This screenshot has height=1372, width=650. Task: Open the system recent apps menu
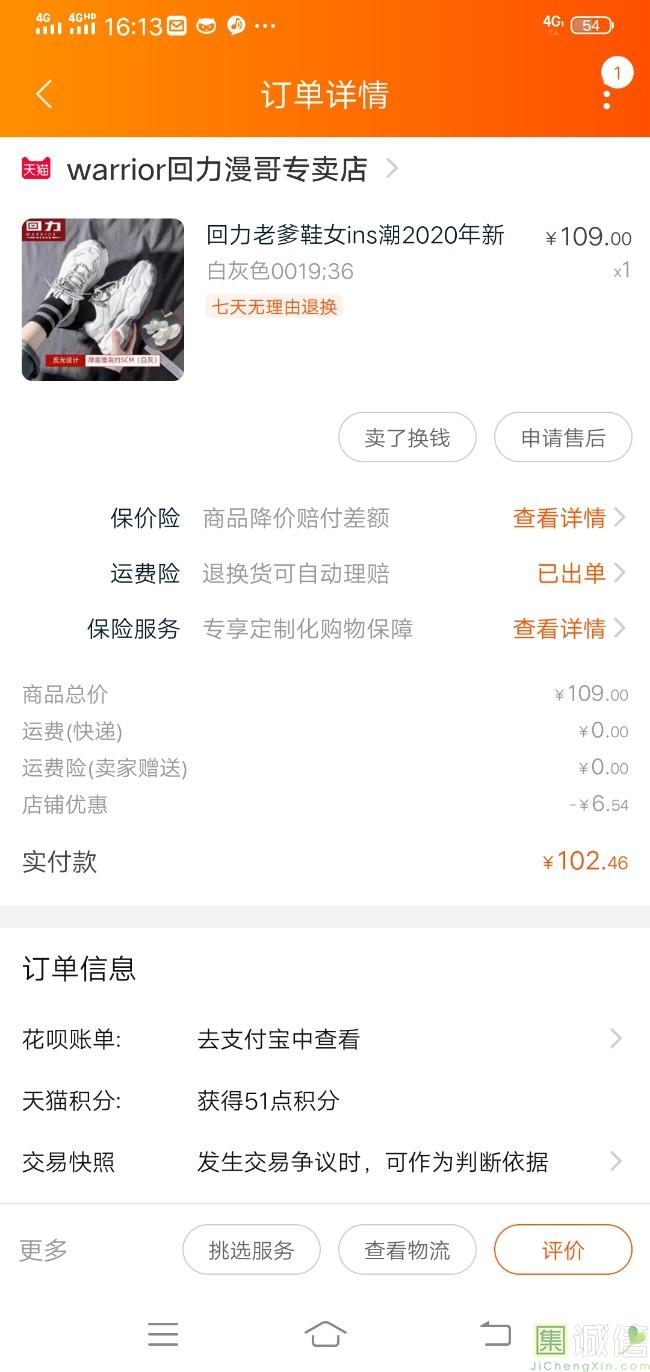[163, 1334]
